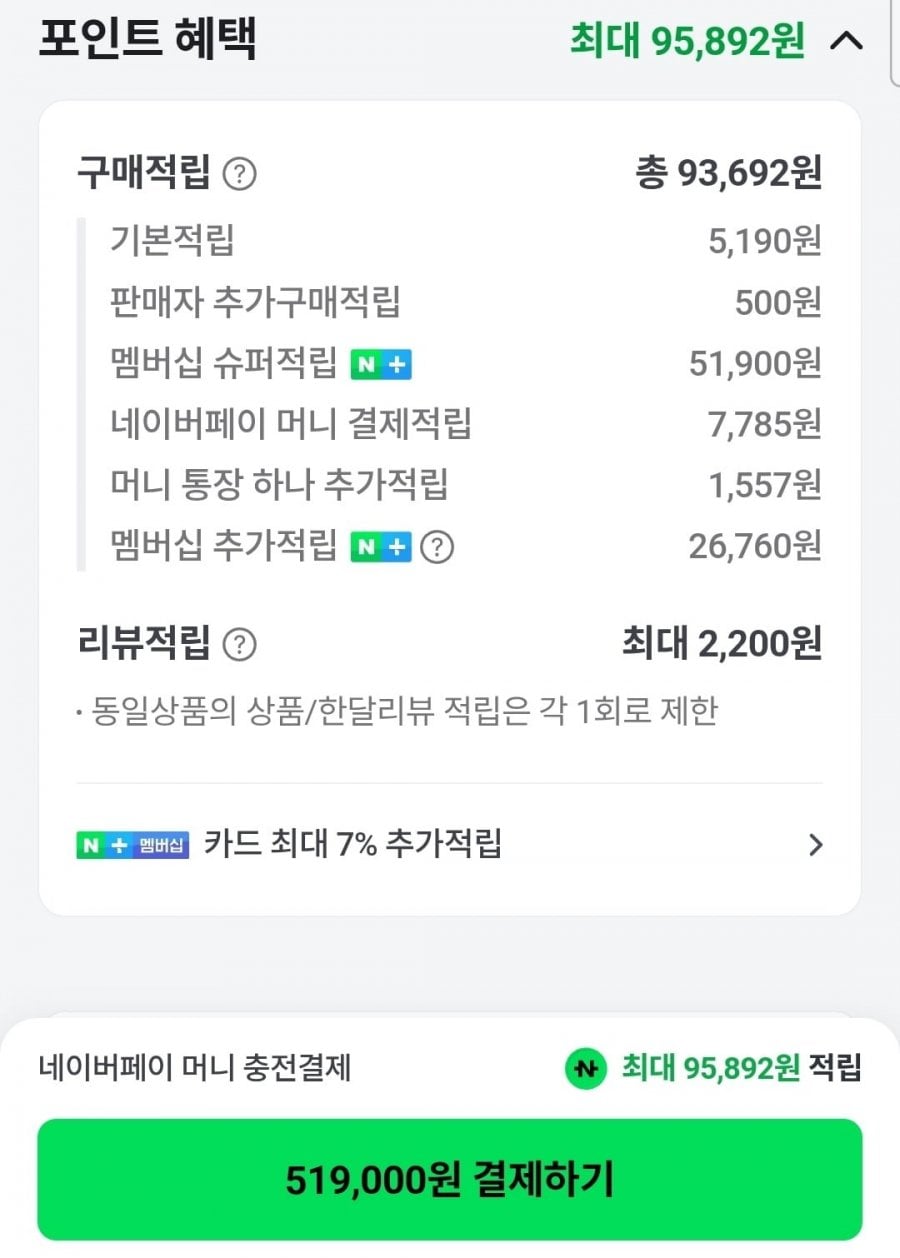The width and height of the screenshot is (900, 1258).
Task: Open help icon next to 리뷰적립
Action: (239, 645)
